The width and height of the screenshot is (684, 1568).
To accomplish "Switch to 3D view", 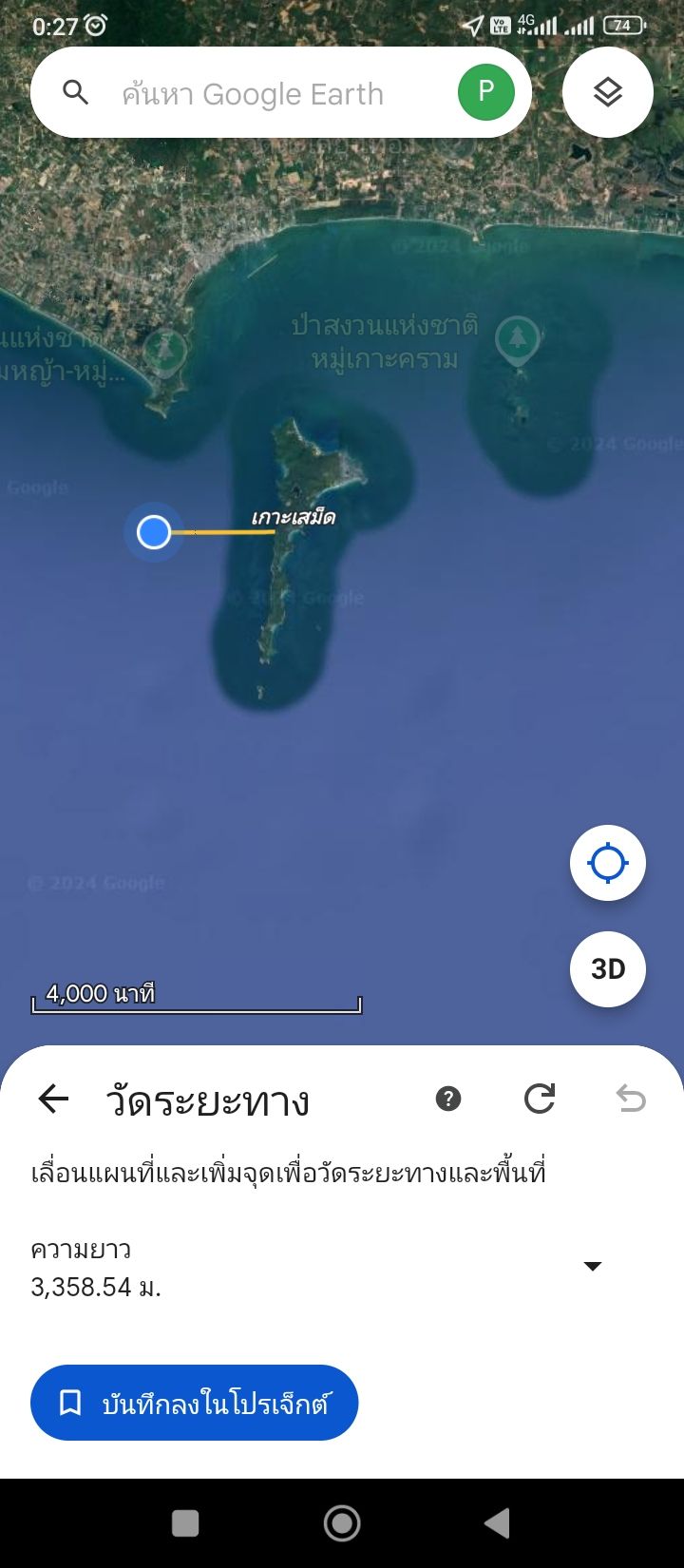I will click(607, 968).
